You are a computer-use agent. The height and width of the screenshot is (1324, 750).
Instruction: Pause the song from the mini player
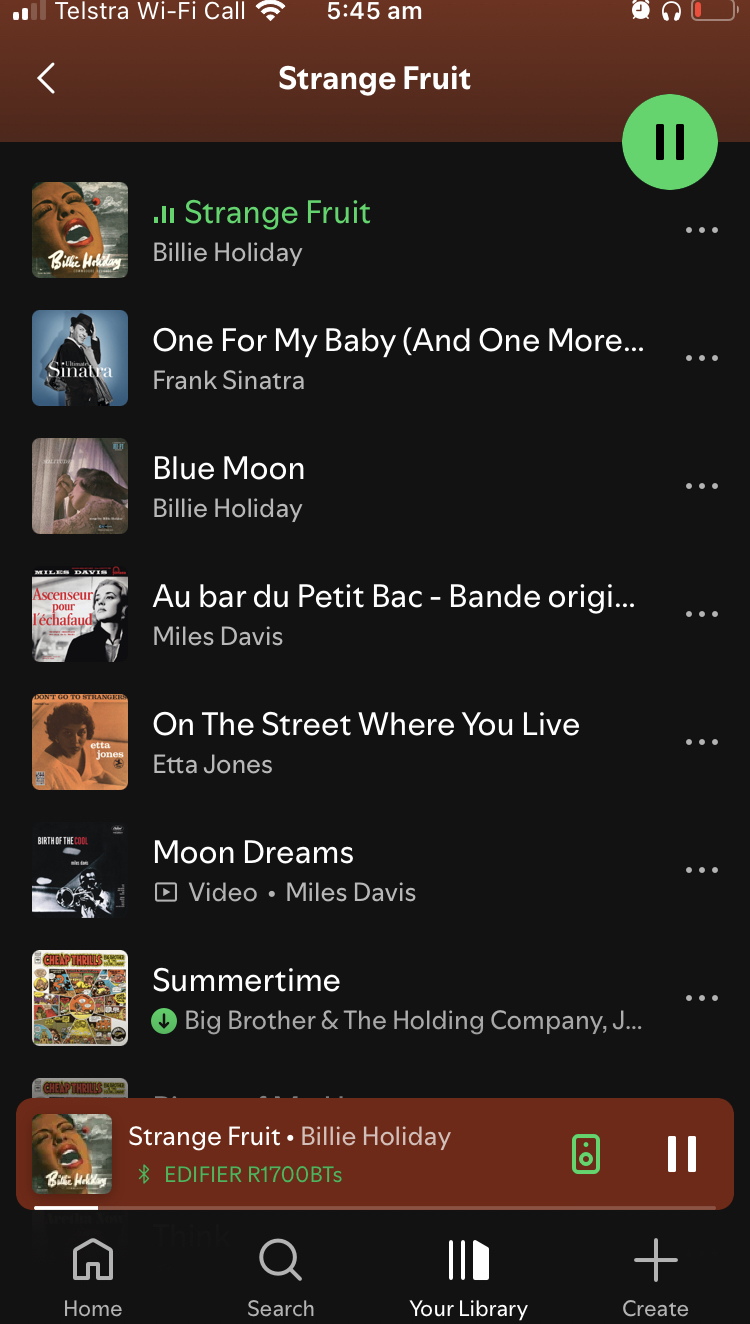click(682, 1154)
